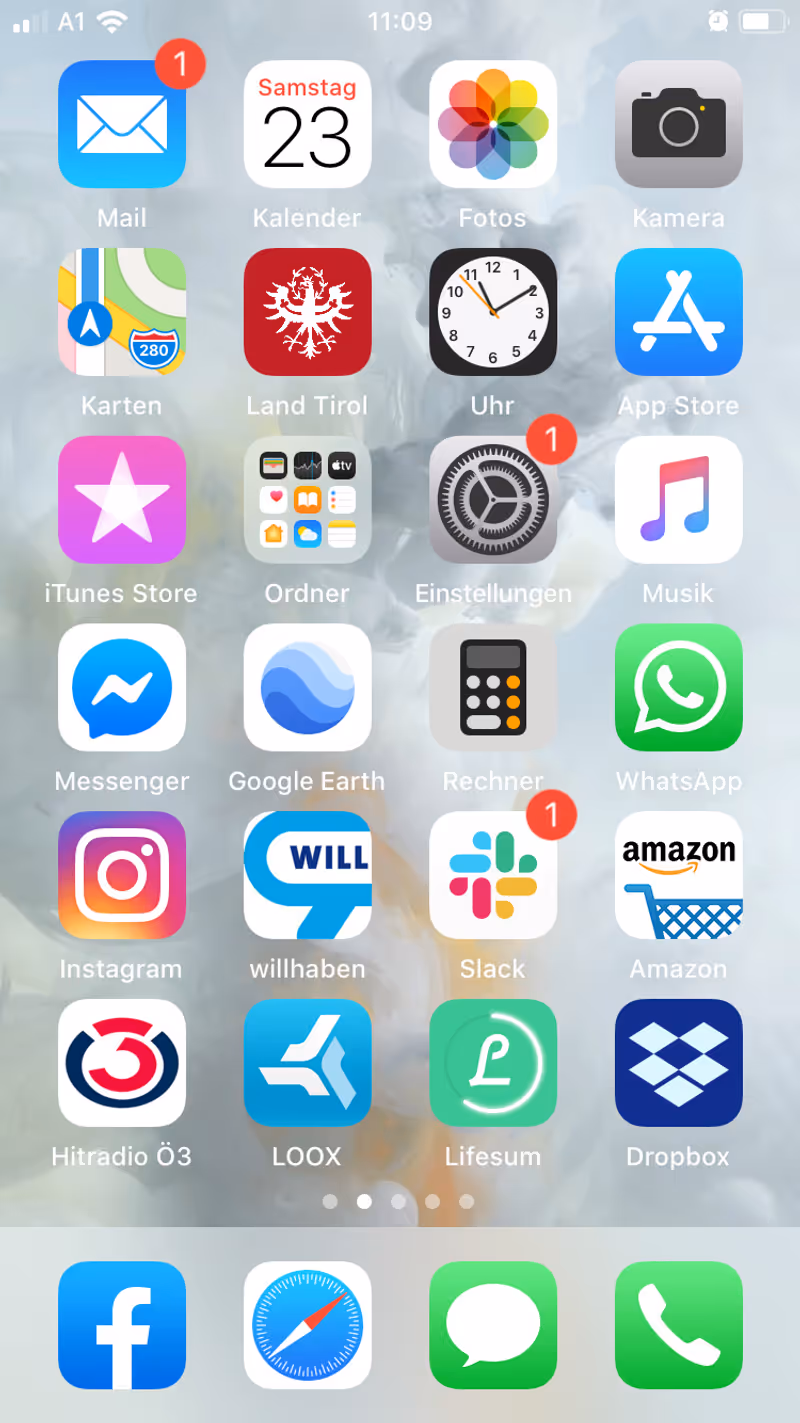
Task: Open the App Store
Action: coord(678,312)
